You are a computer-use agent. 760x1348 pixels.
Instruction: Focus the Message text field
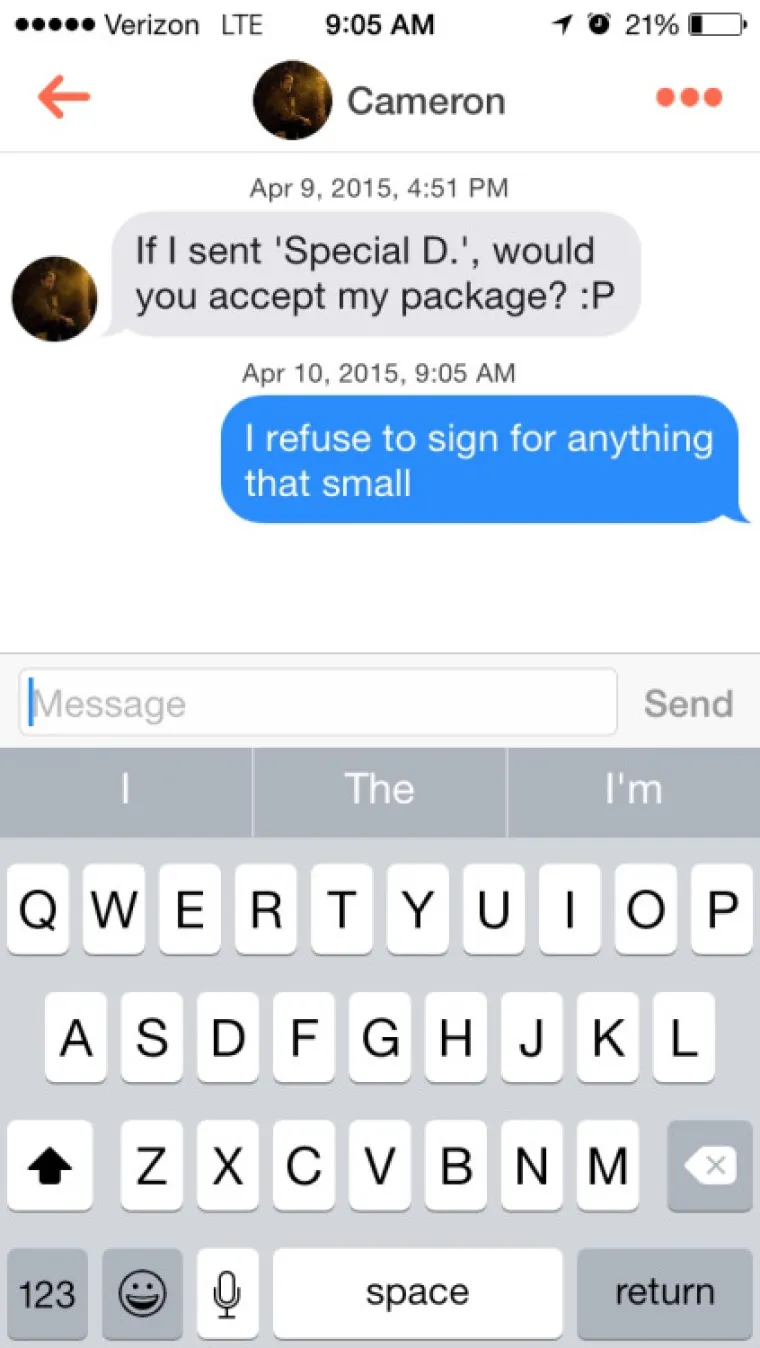(x=318, y=703)
